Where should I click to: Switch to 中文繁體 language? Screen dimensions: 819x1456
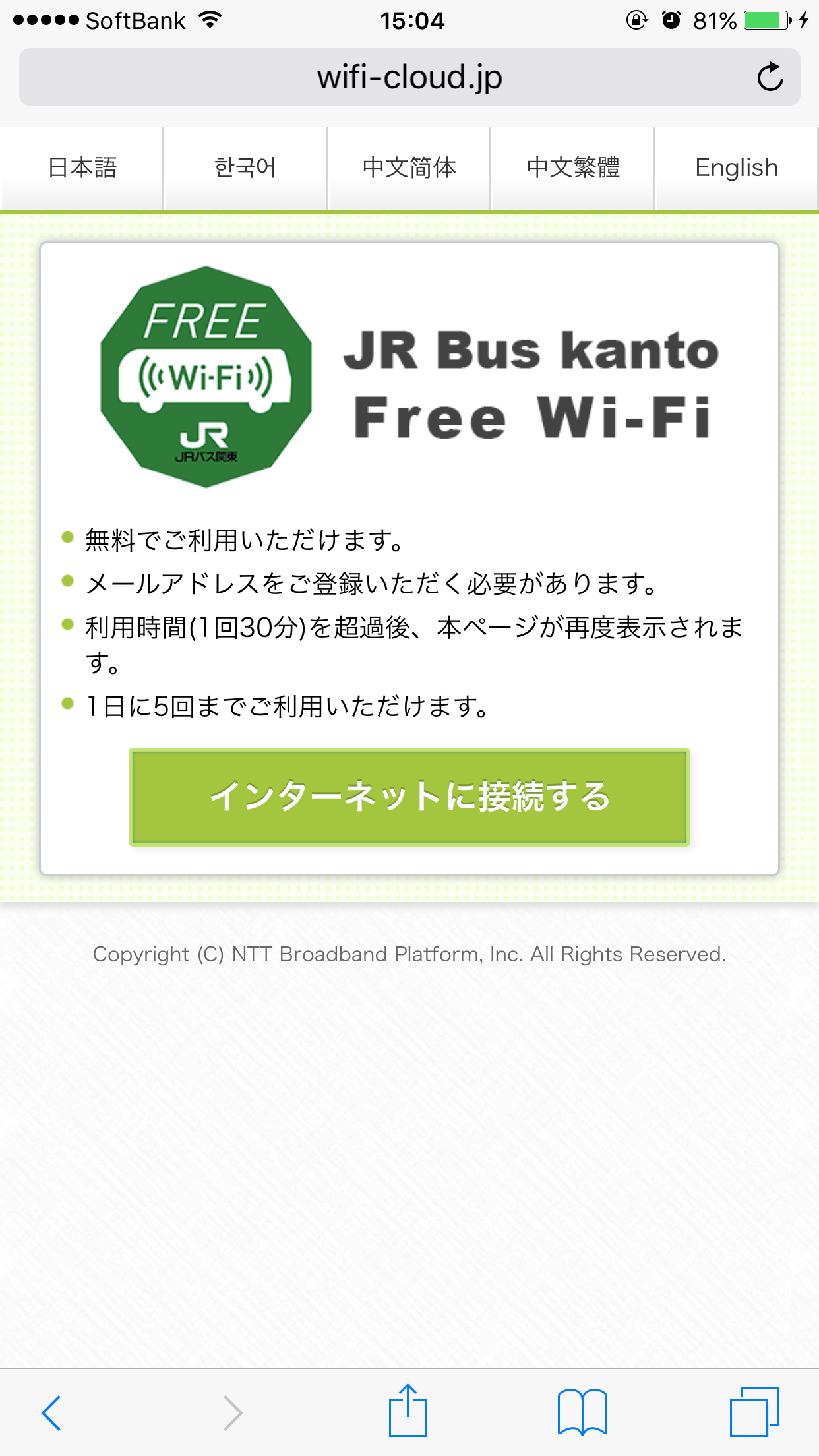572,168
